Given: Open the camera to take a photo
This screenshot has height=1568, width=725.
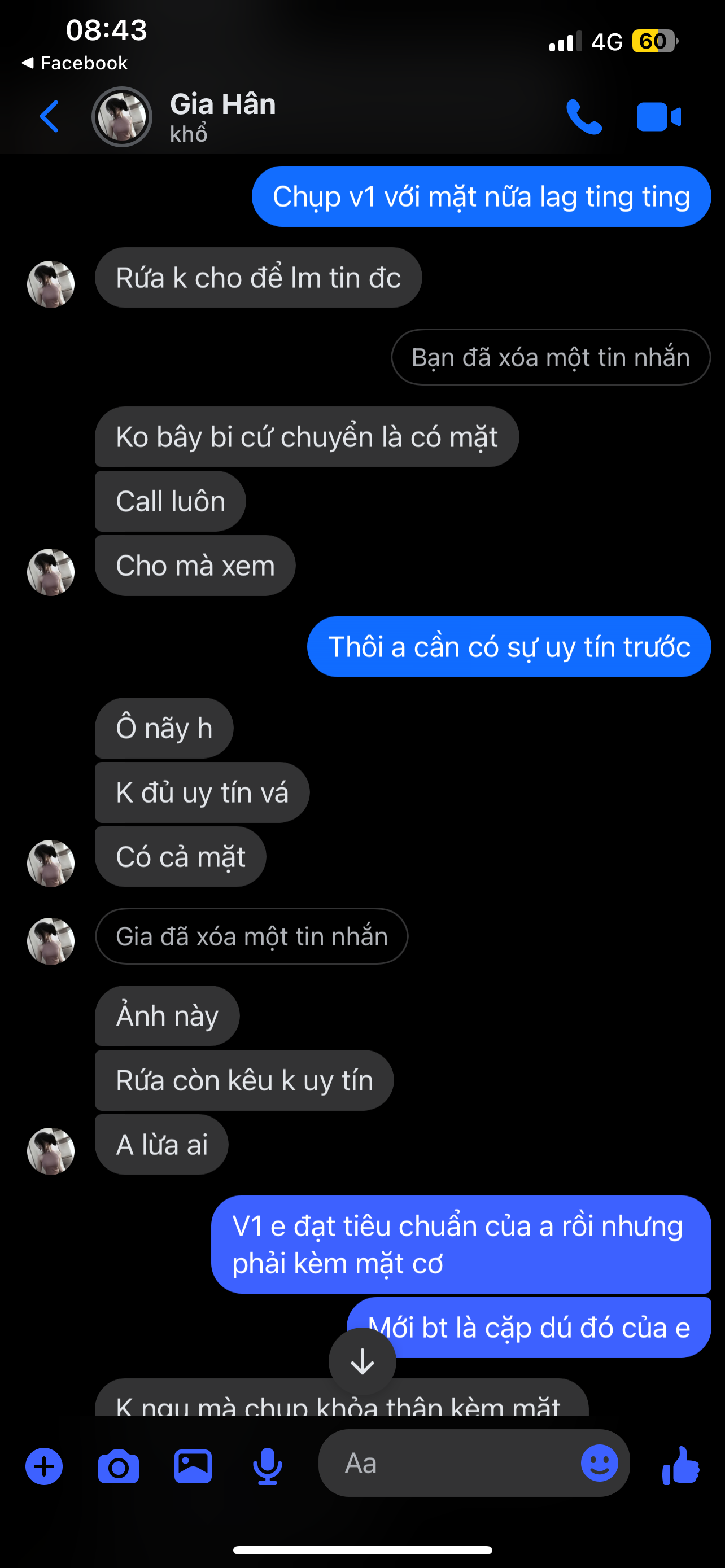Looking at the screenshot, I should coord(118,1466).
